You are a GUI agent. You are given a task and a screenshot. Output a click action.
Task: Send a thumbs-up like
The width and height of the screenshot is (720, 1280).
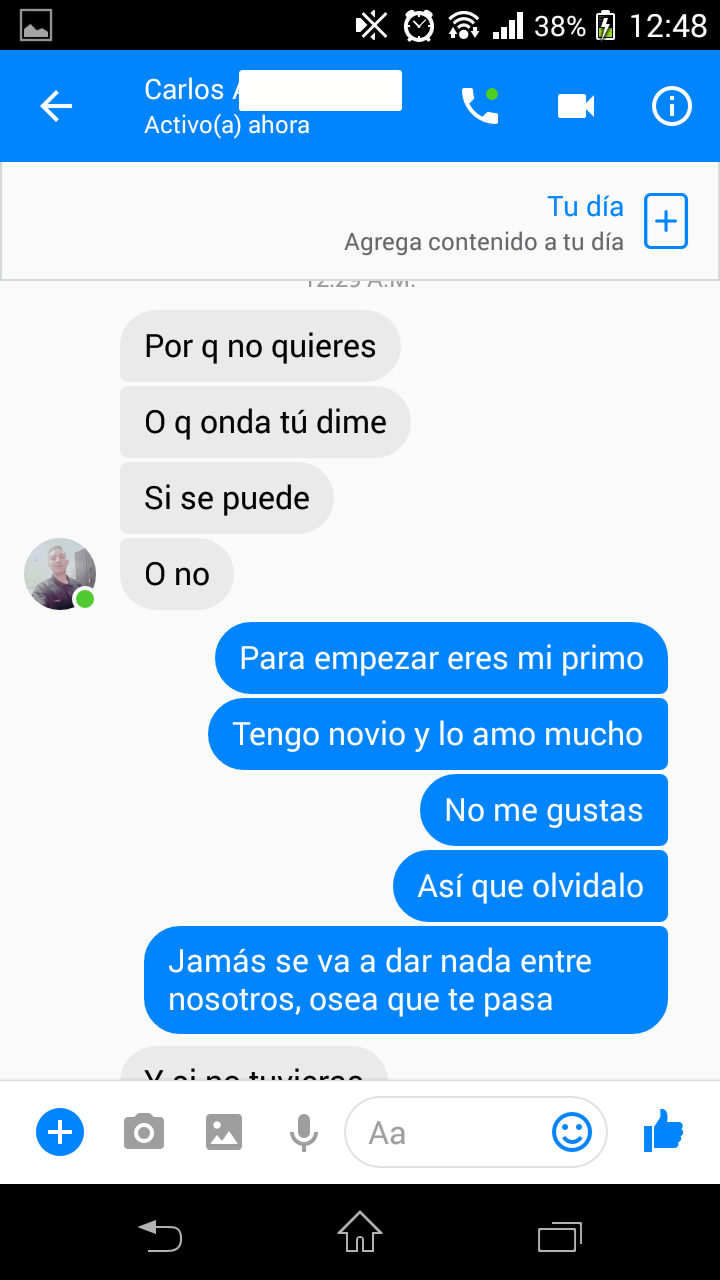(x=663, y=1133)
